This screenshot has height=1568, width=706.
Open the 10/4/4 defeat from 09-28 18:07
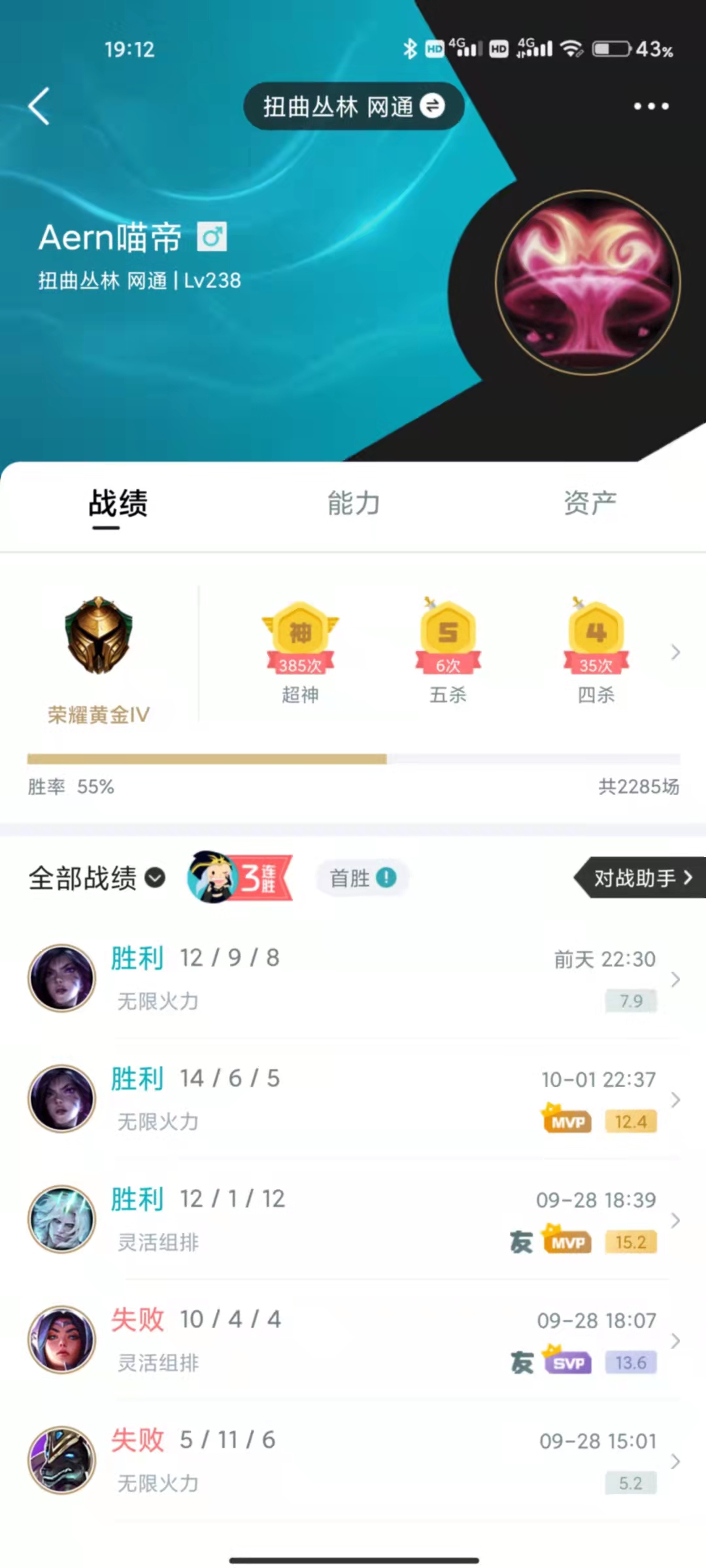(x=353, y=1340)
